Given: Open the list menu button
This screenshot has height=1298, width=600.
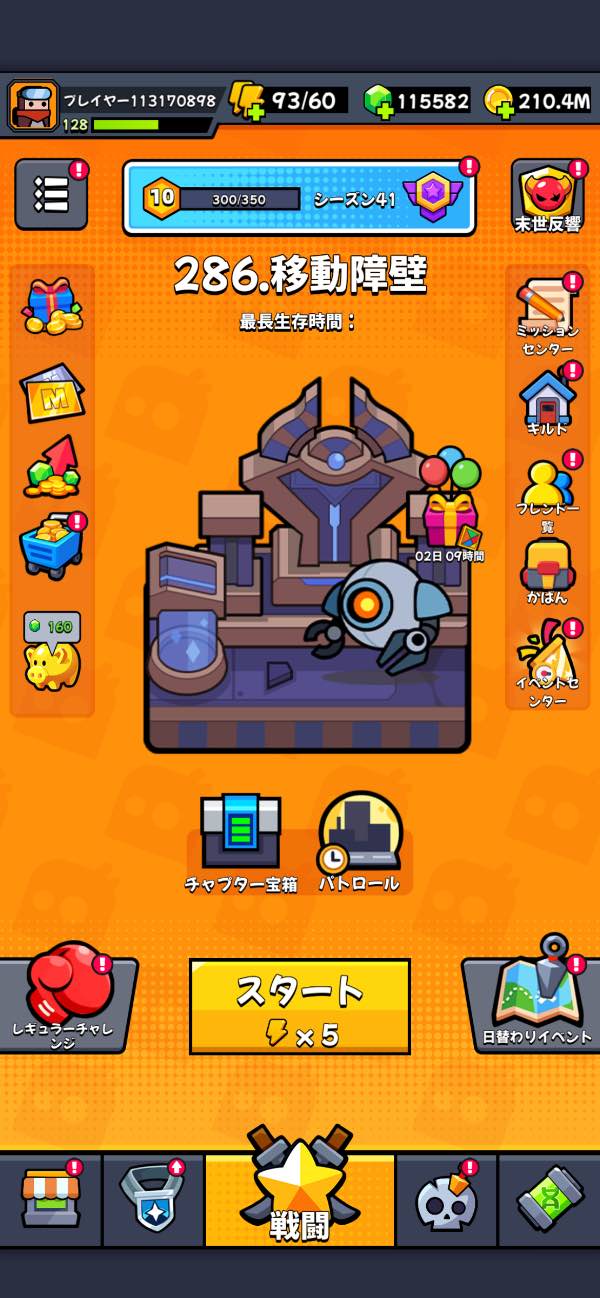Looking at the screenshot, I should pos(51,194).
